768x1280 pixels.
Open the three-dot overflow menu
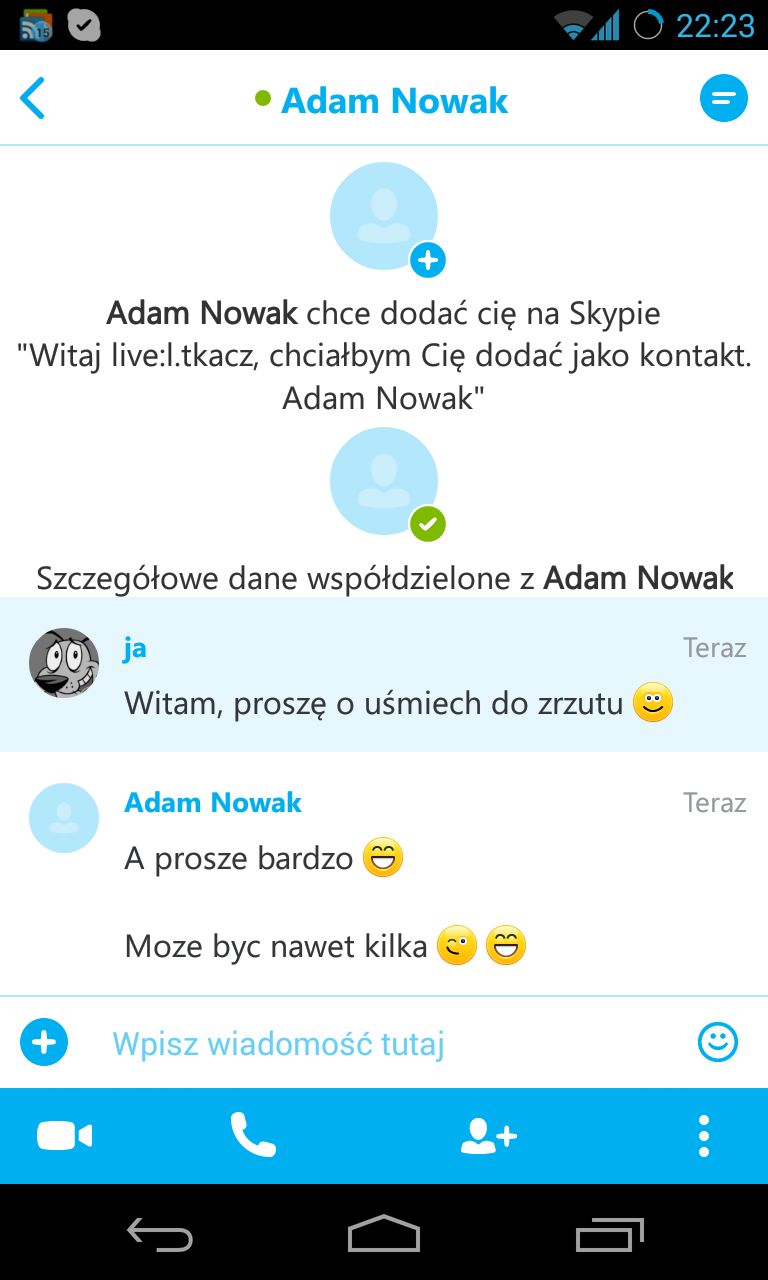click(704, 1136)
